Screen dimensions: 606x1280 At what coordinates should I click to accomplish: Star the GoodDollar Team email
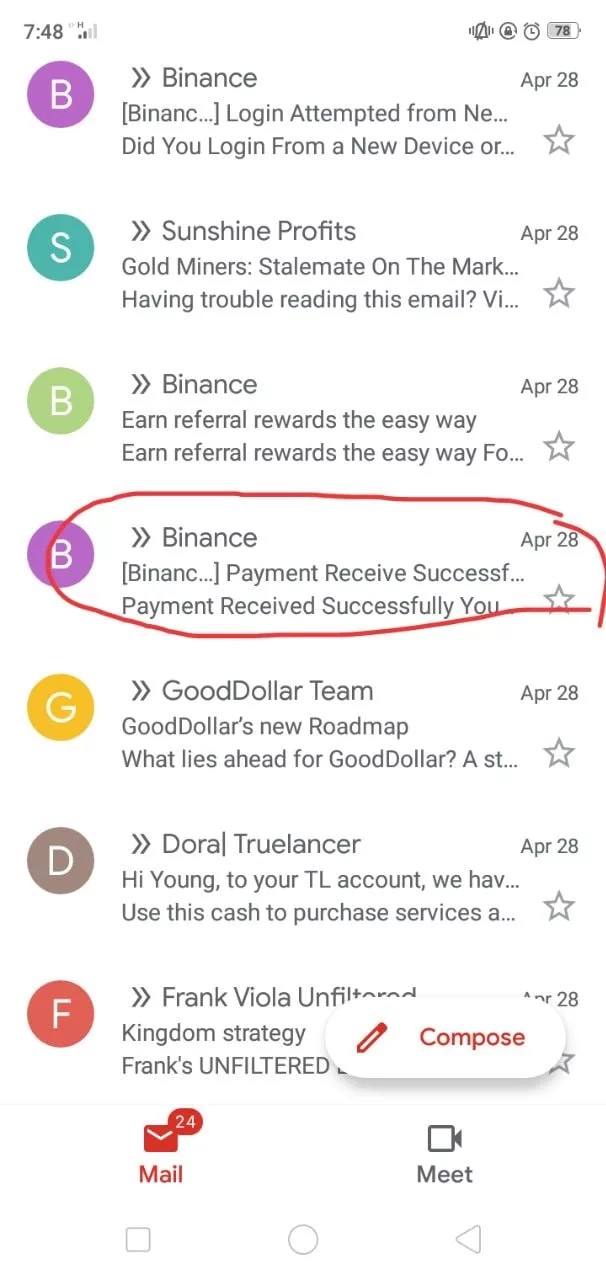(558, 752)
